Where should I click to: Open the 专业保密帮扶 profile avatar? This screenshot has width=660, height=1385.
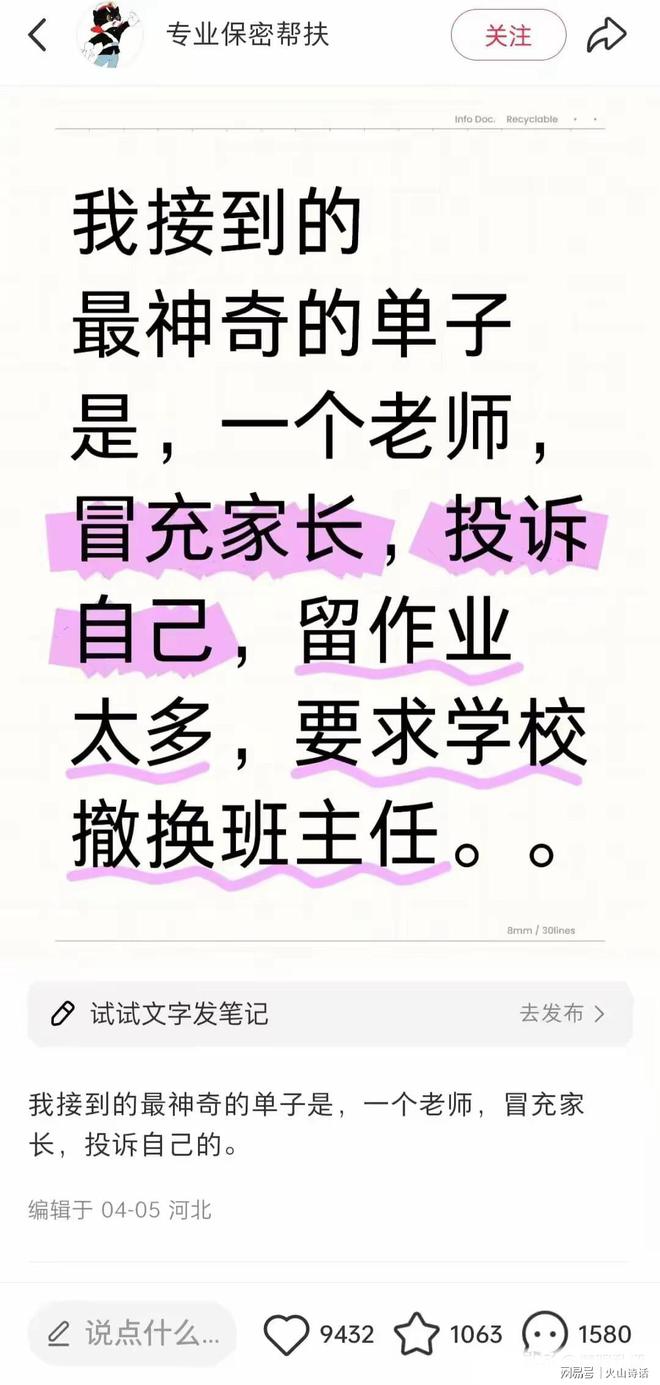click(109, 36)
